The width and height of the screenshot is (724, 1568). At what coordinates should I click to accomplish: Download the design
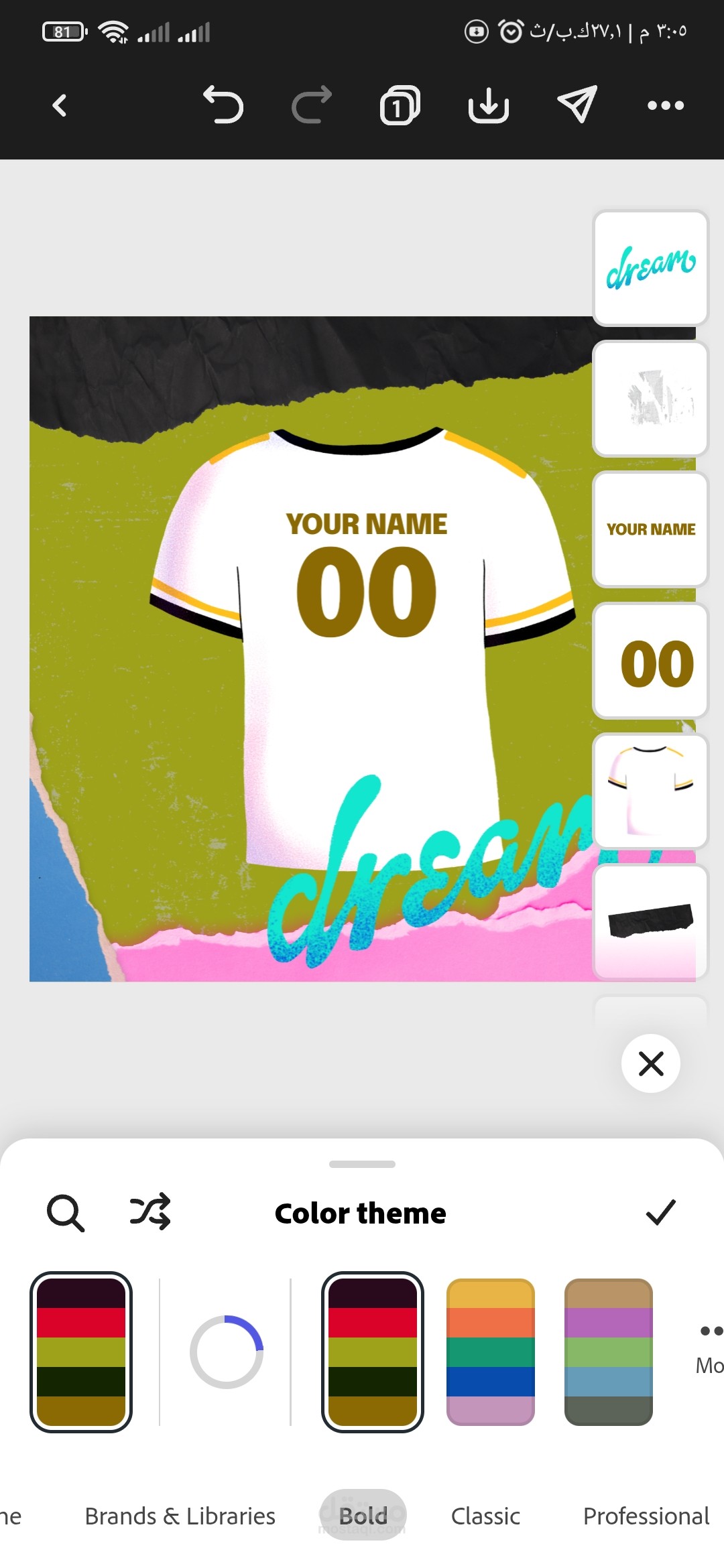pyautogui.click(x=489, y=105)
